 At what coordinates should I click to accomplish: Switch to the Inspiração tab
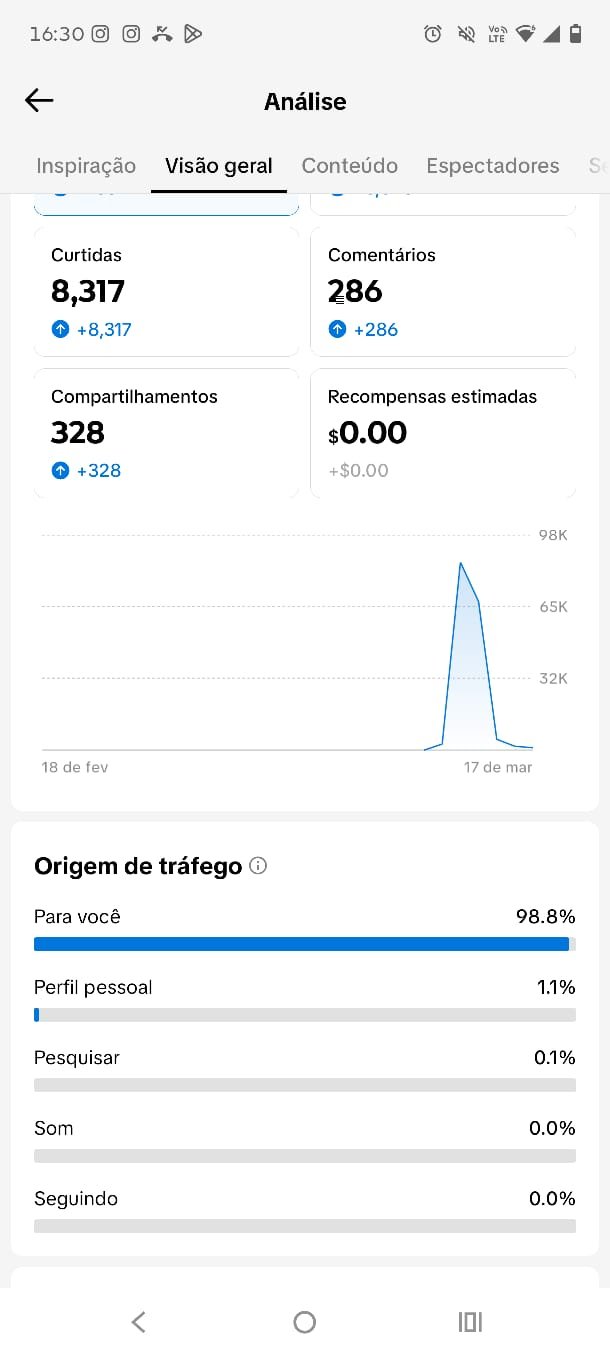(86, 166)
